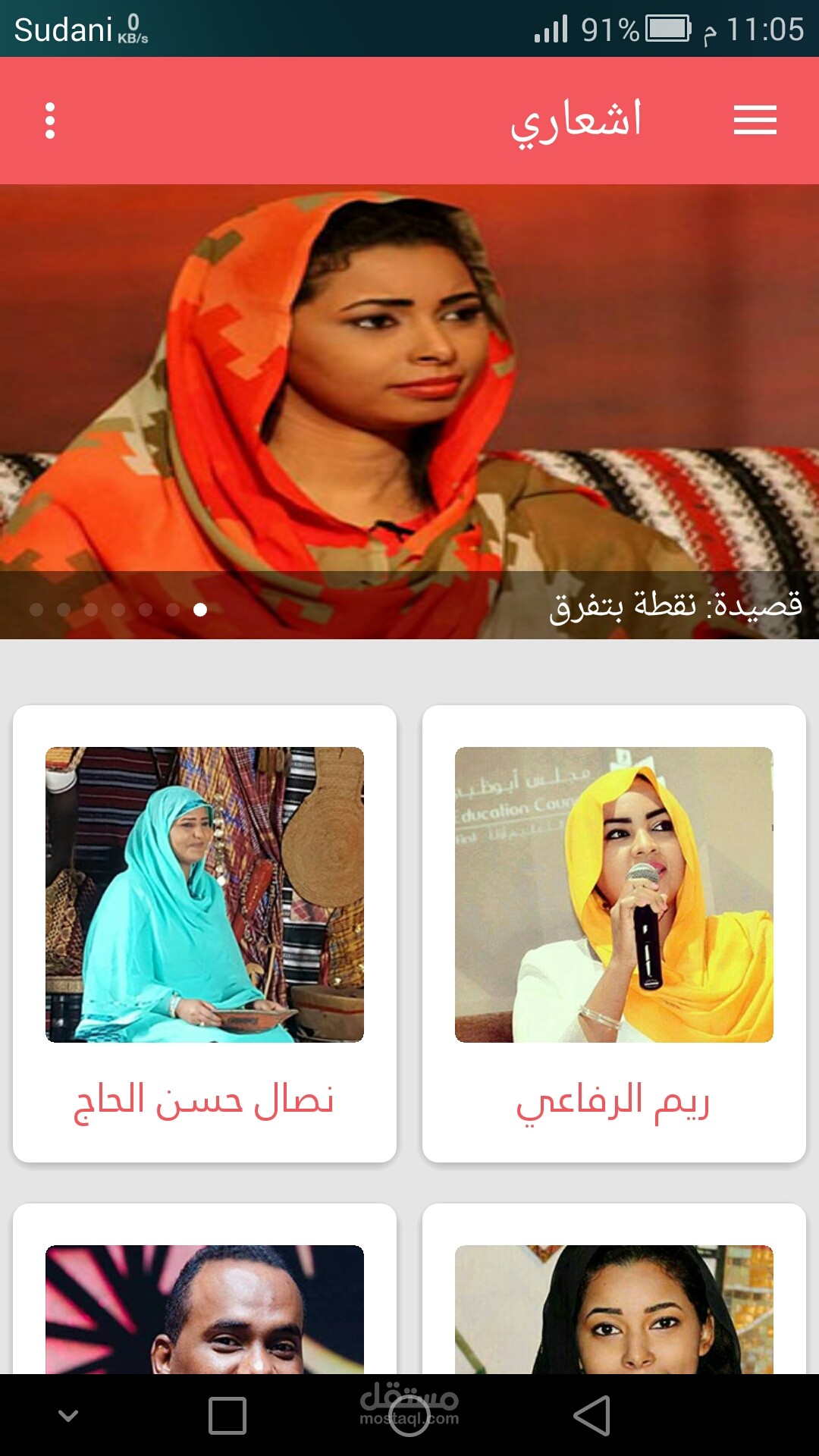Open the poet card ريم الرفاعي
This screenshot has height=1456, width=819.
click(614, 934)
